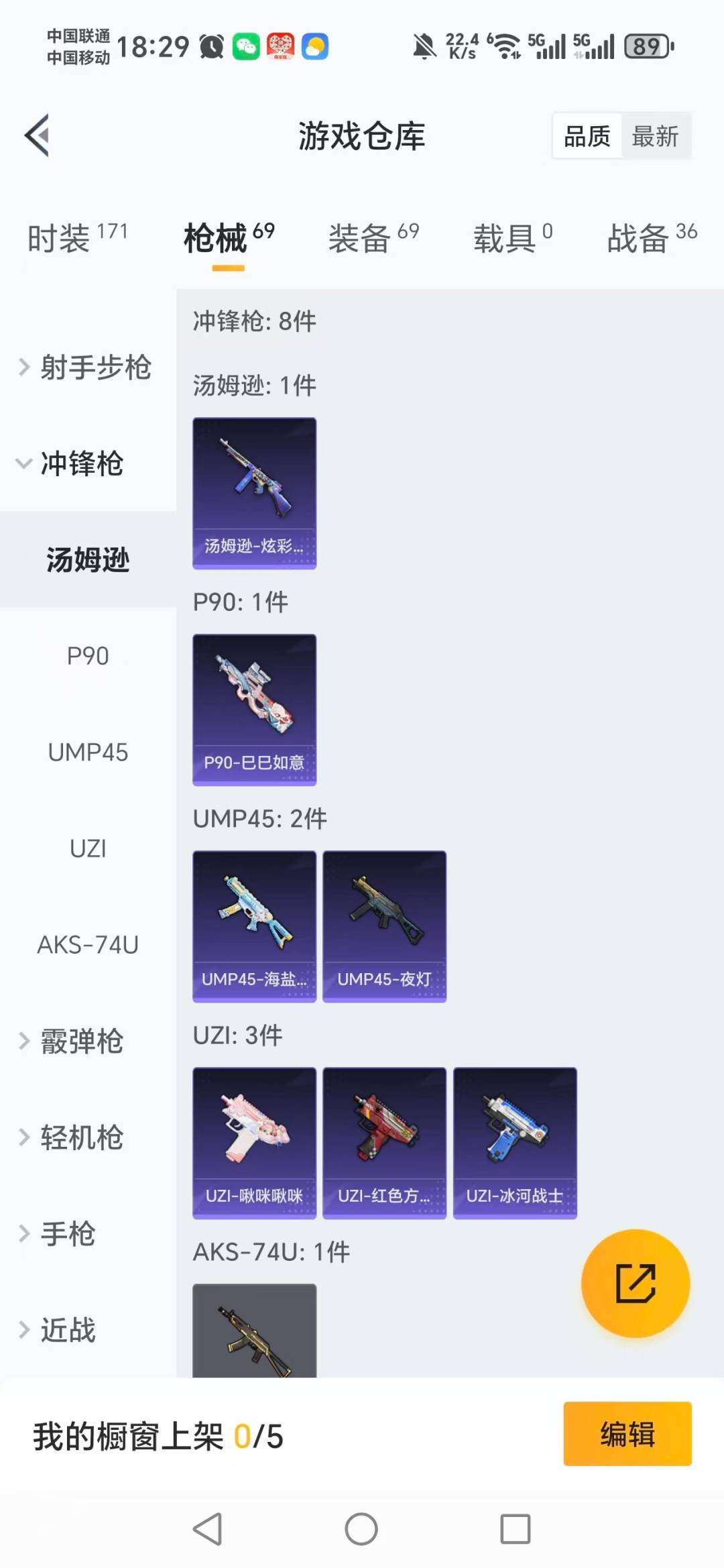
Task: Collapse the 冲锋枪 category
Action: (x=80, y=464)
